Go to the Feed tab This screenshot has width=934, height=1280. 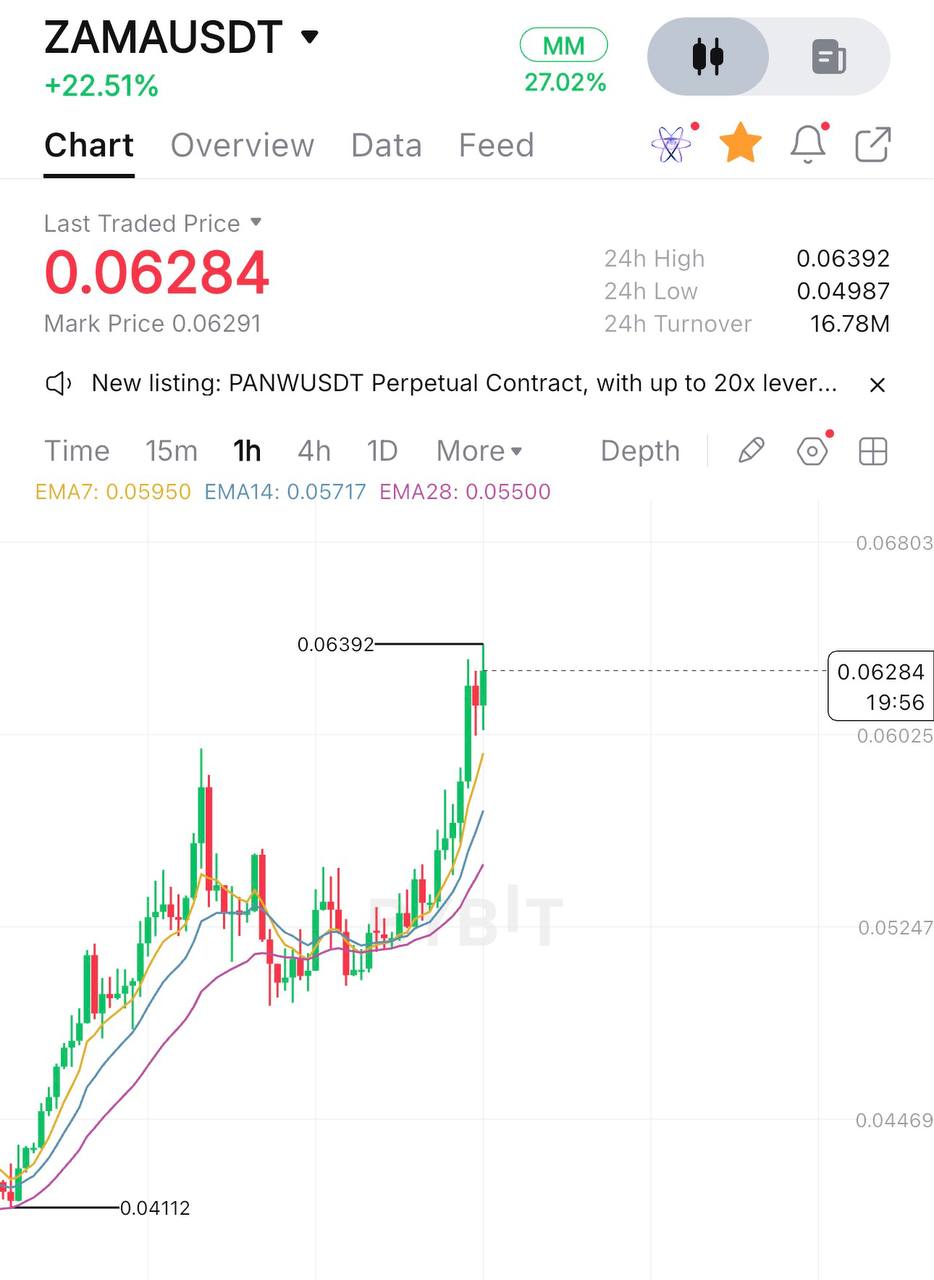(496, 145)
